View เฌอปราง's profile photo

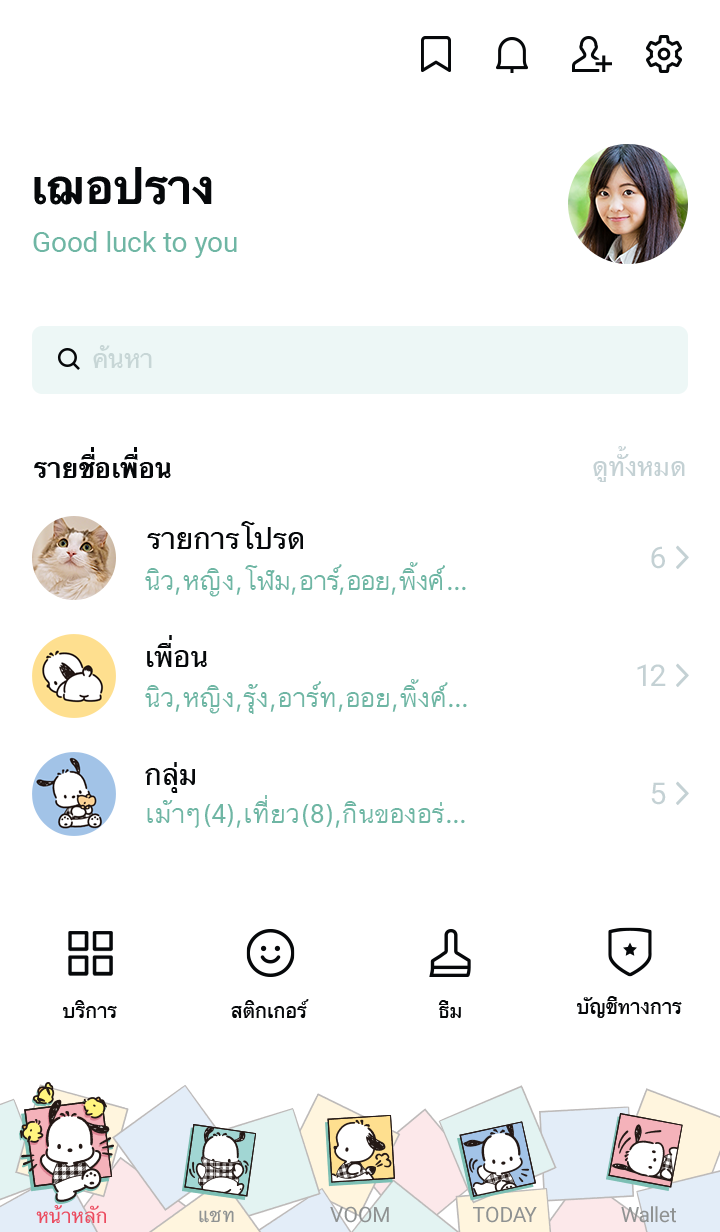(x=628, y=204)
